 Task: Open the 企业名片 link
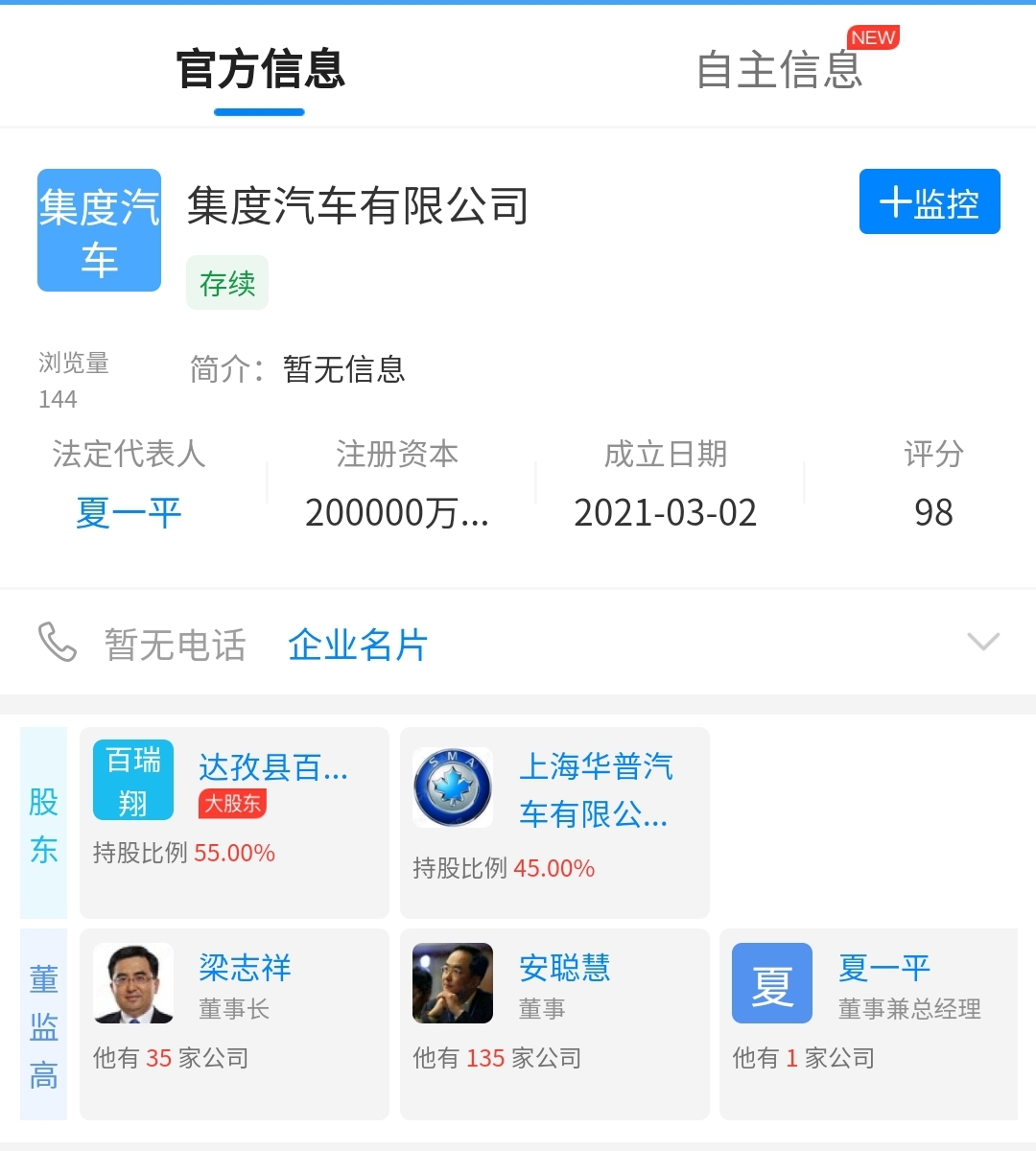tap(358, 645)
